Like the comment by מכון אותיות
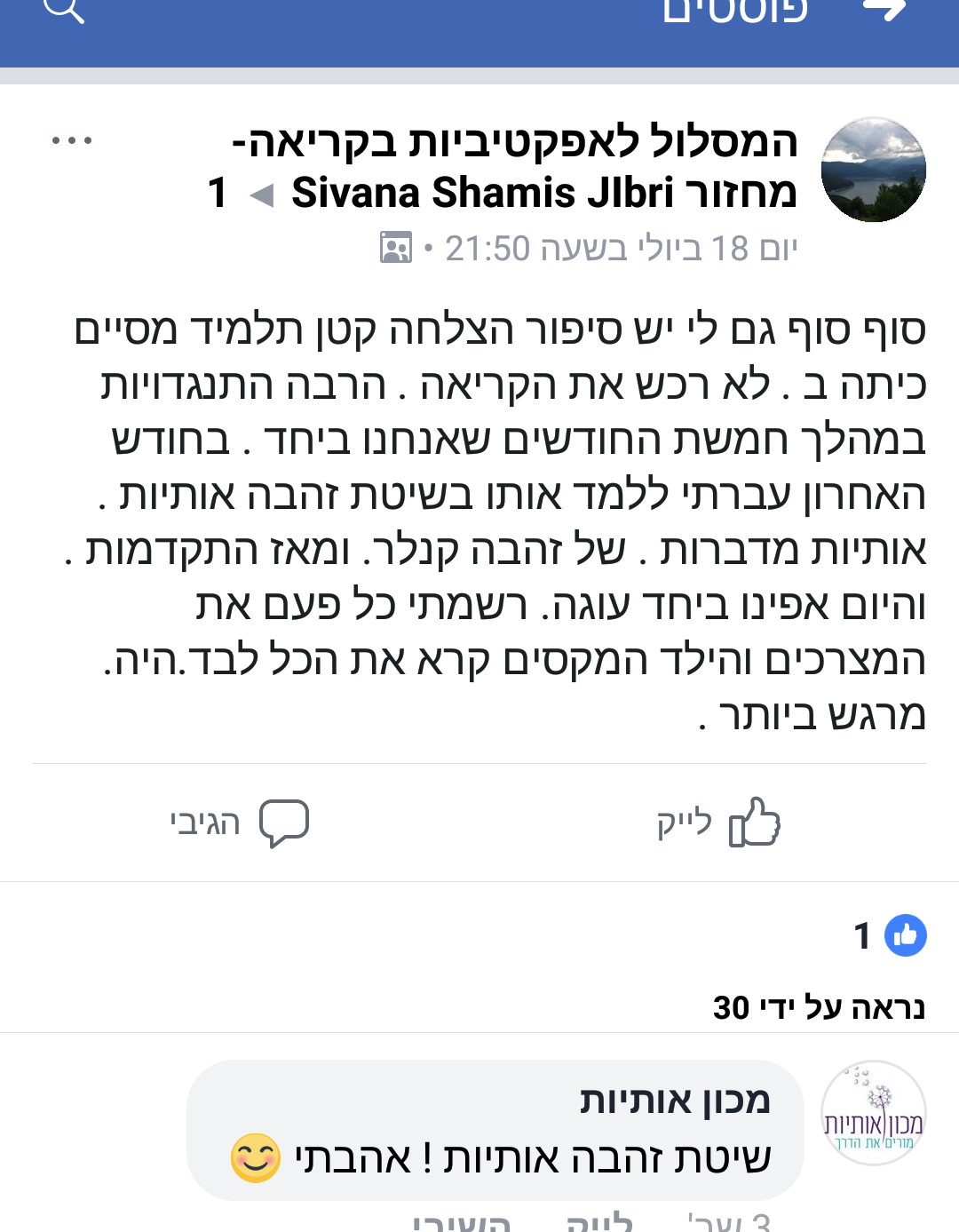The height and width of the screenshot is (1232, 959). pyautogui.click(x=599, y=1223)
